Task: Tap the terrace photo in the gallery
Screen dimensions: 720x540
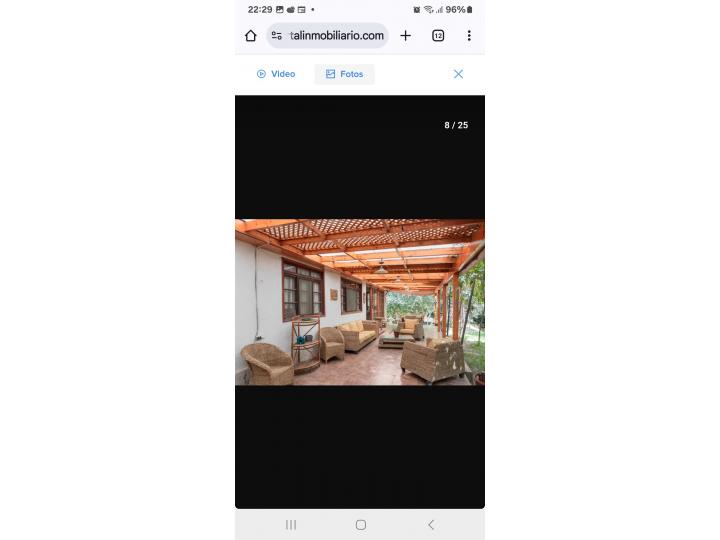Action: [x=360, y=302]
